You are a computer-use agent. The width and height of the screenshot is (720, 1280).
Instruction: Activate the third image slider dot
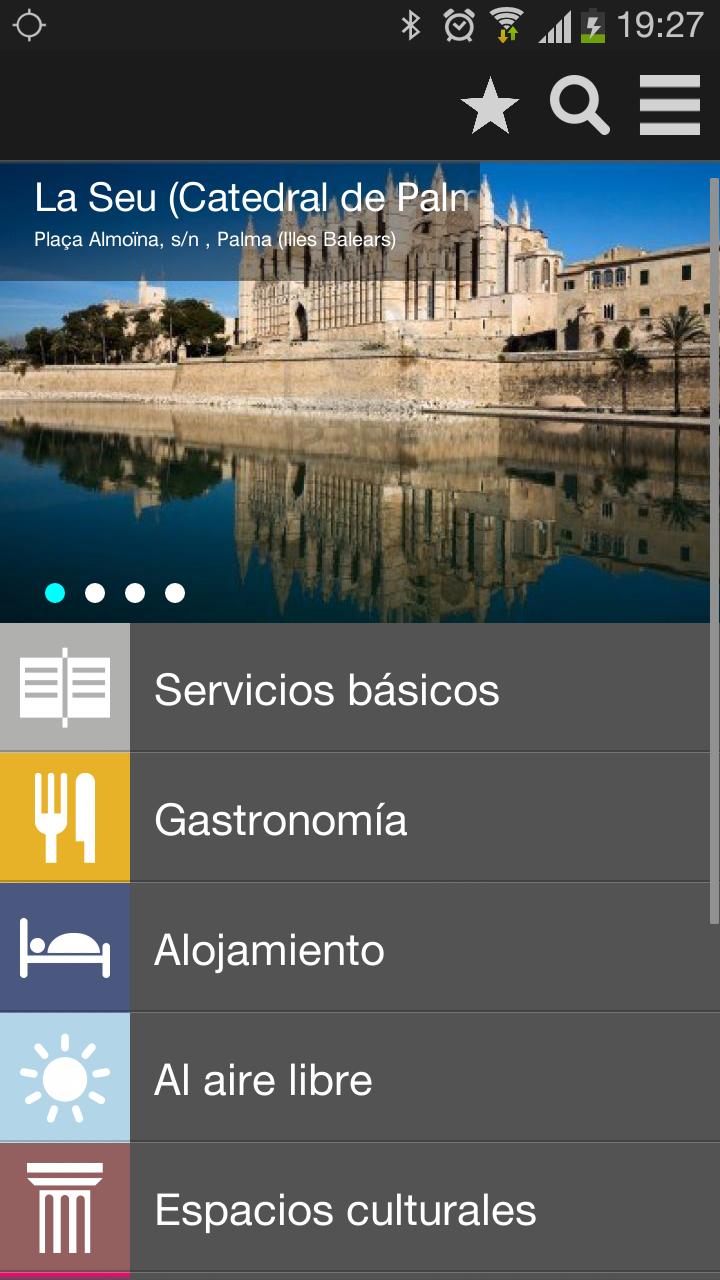click(x=135, y=593)
